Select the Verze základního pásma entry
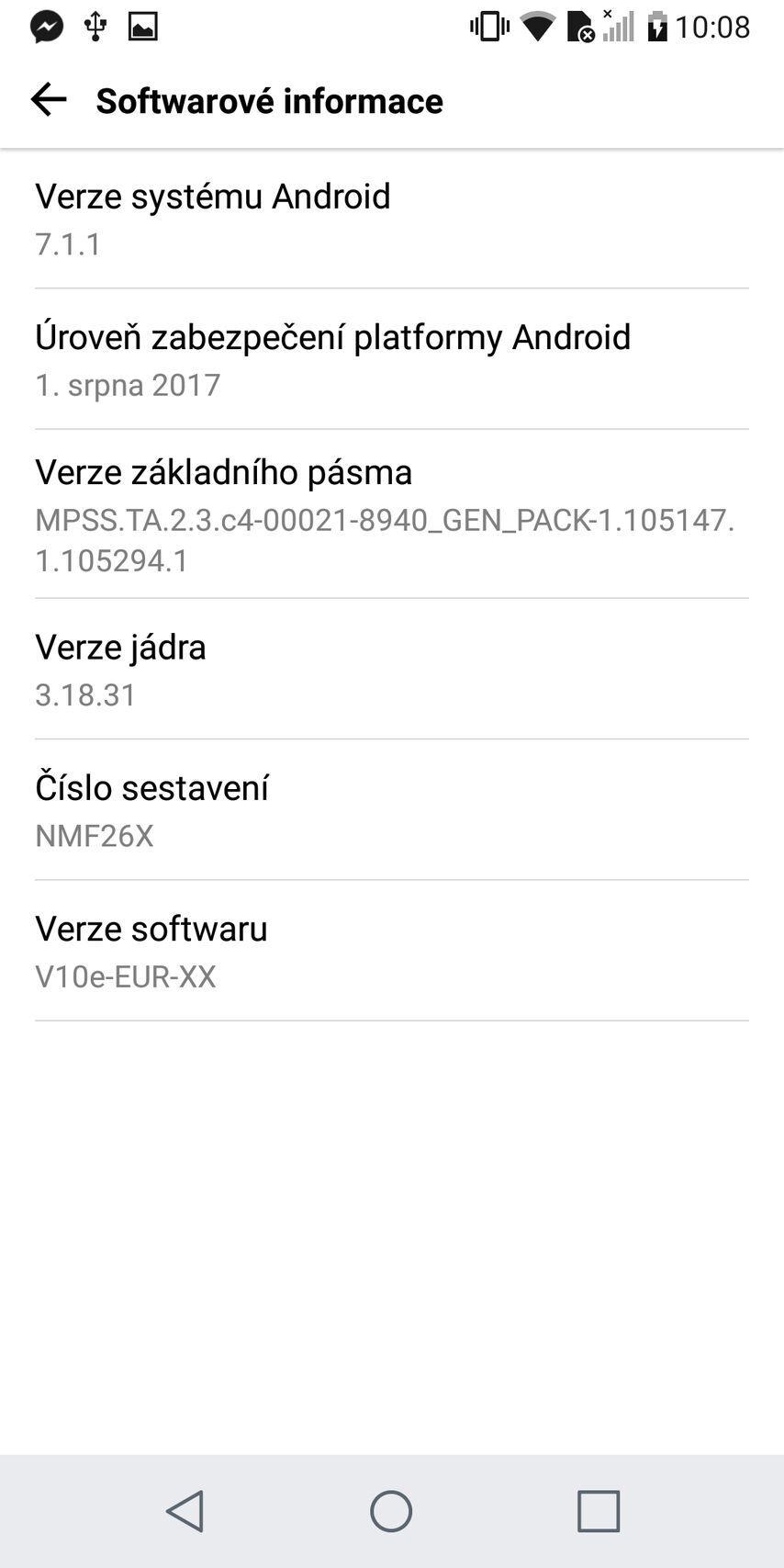784x1568 pixels. point(392,513)
